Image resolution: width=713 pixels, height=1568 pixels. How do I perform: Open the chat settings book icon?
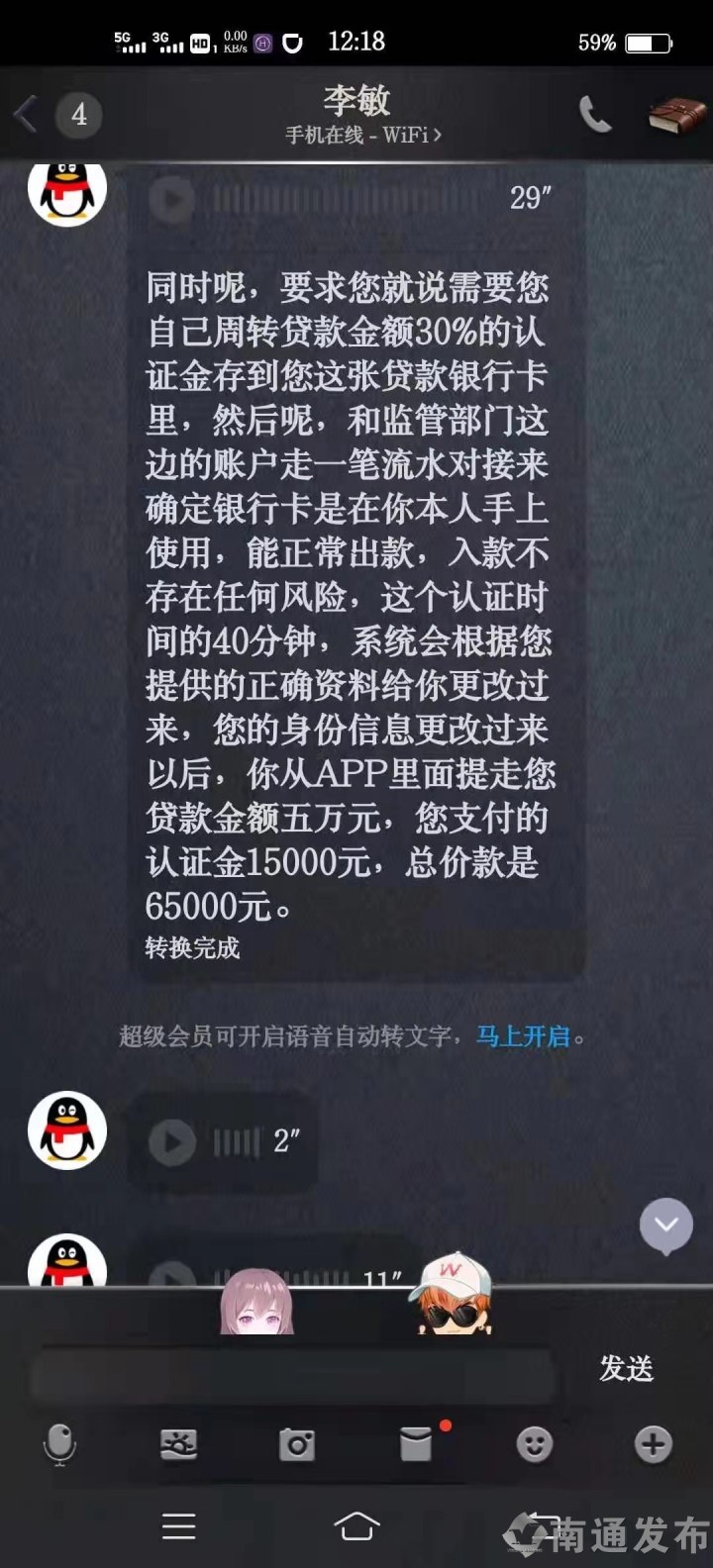676,116
